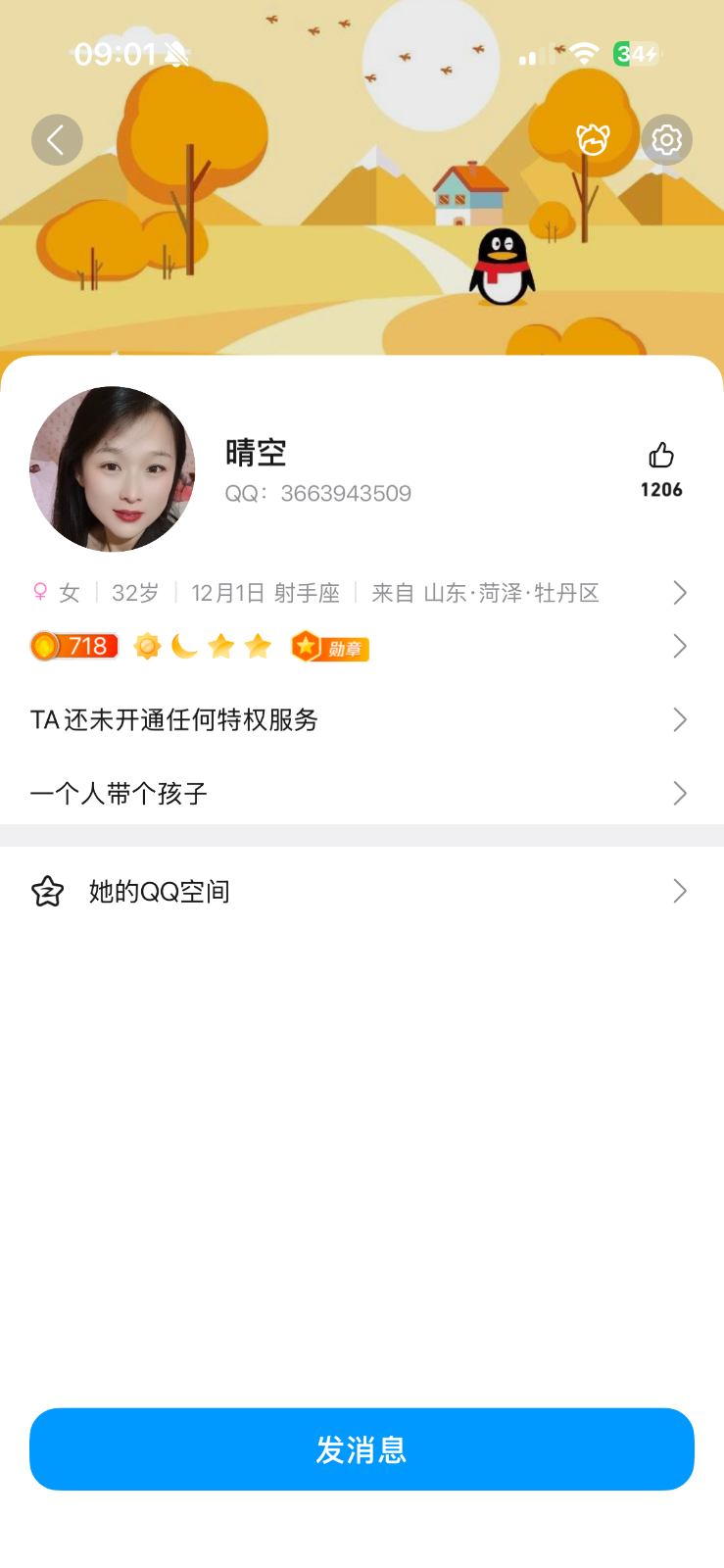
Task: Open the signature 一个人带个孩子
Action: (x=359, y=793)
